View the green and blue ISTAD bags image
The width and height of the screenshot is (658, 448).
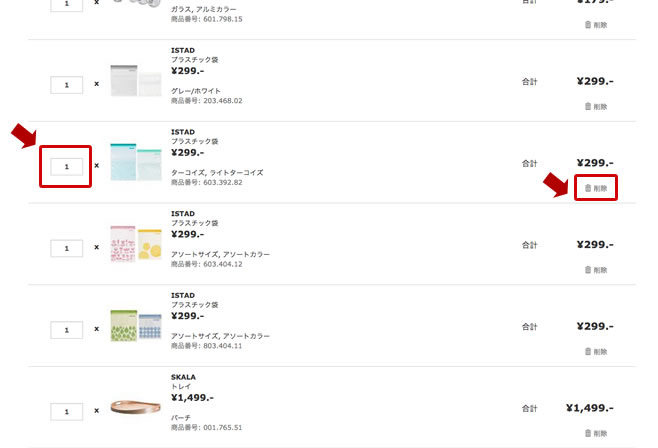pos(135,327)
